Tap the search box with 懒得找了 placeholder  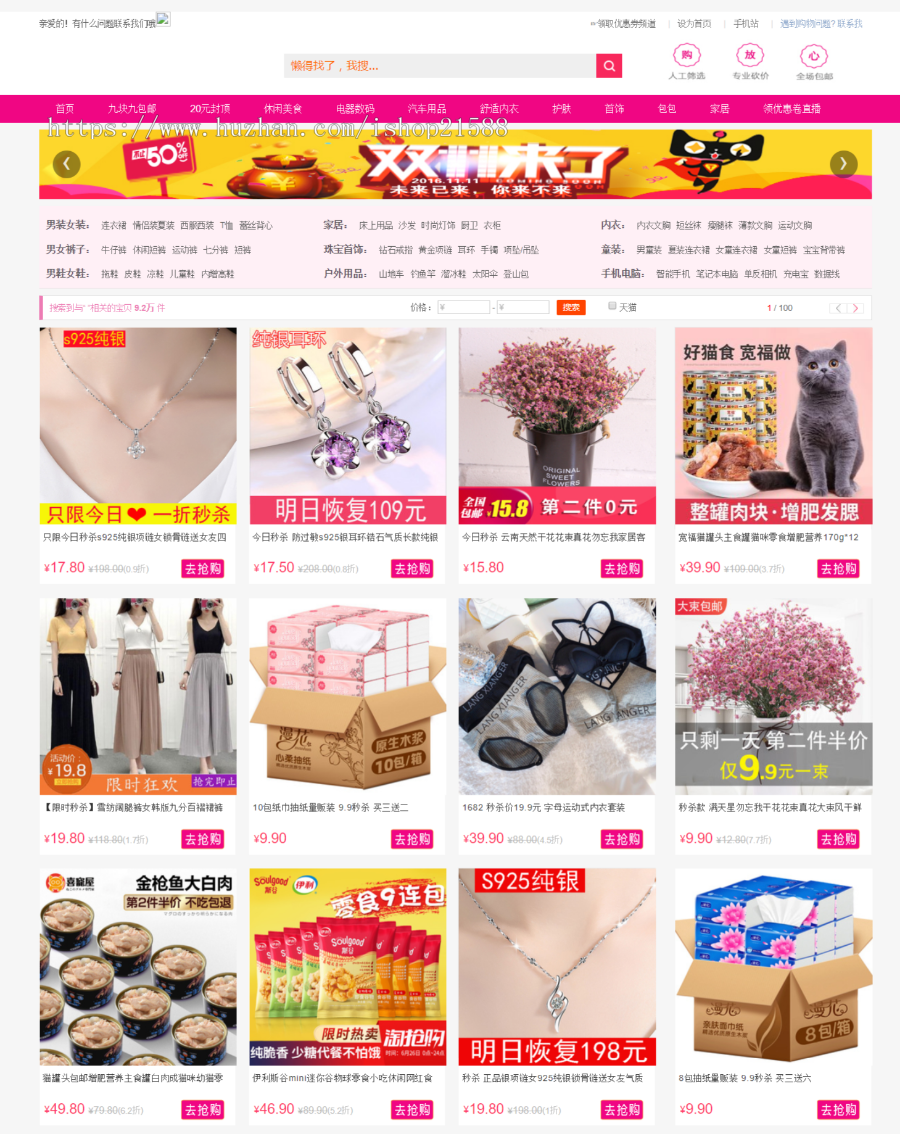point(440,66)
